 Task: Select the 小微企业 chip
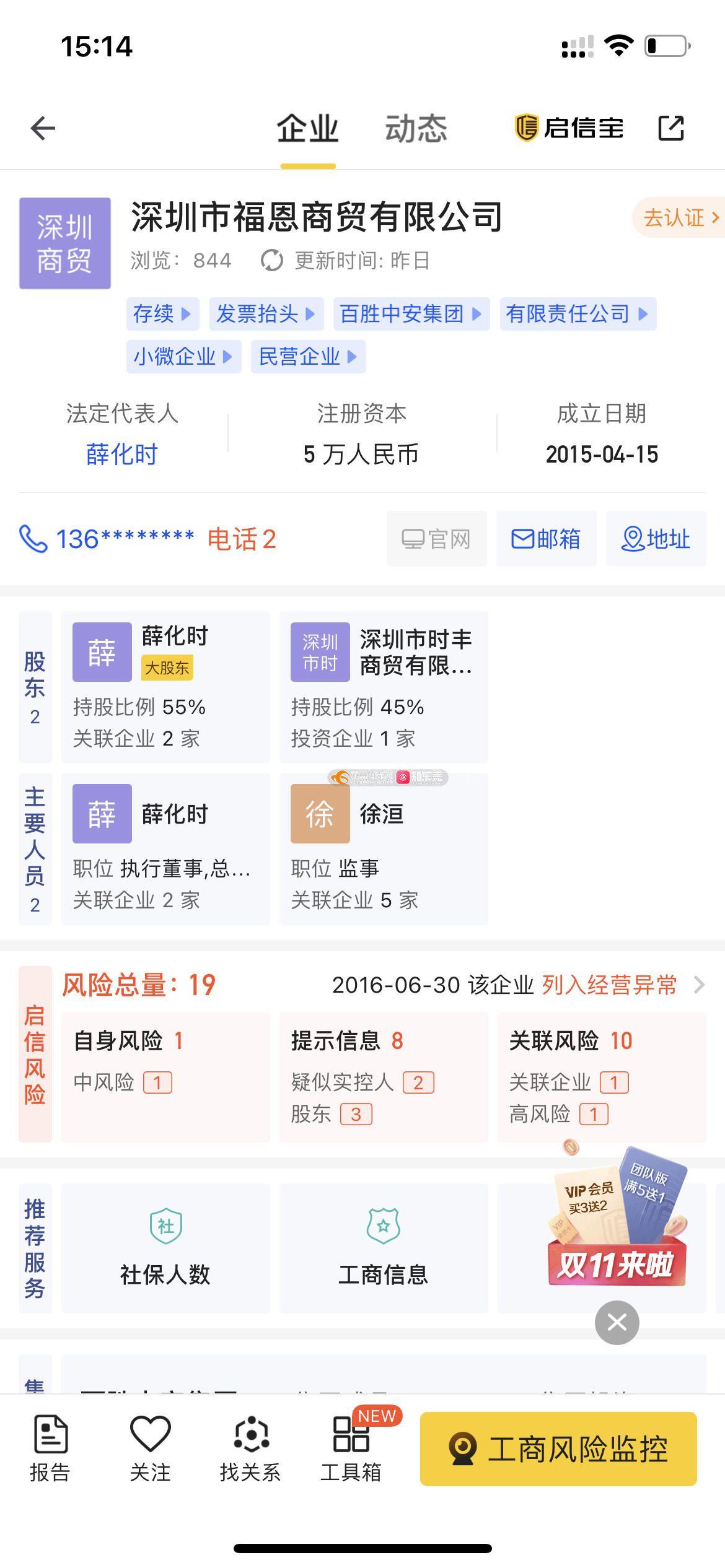(x=183, y=357)
